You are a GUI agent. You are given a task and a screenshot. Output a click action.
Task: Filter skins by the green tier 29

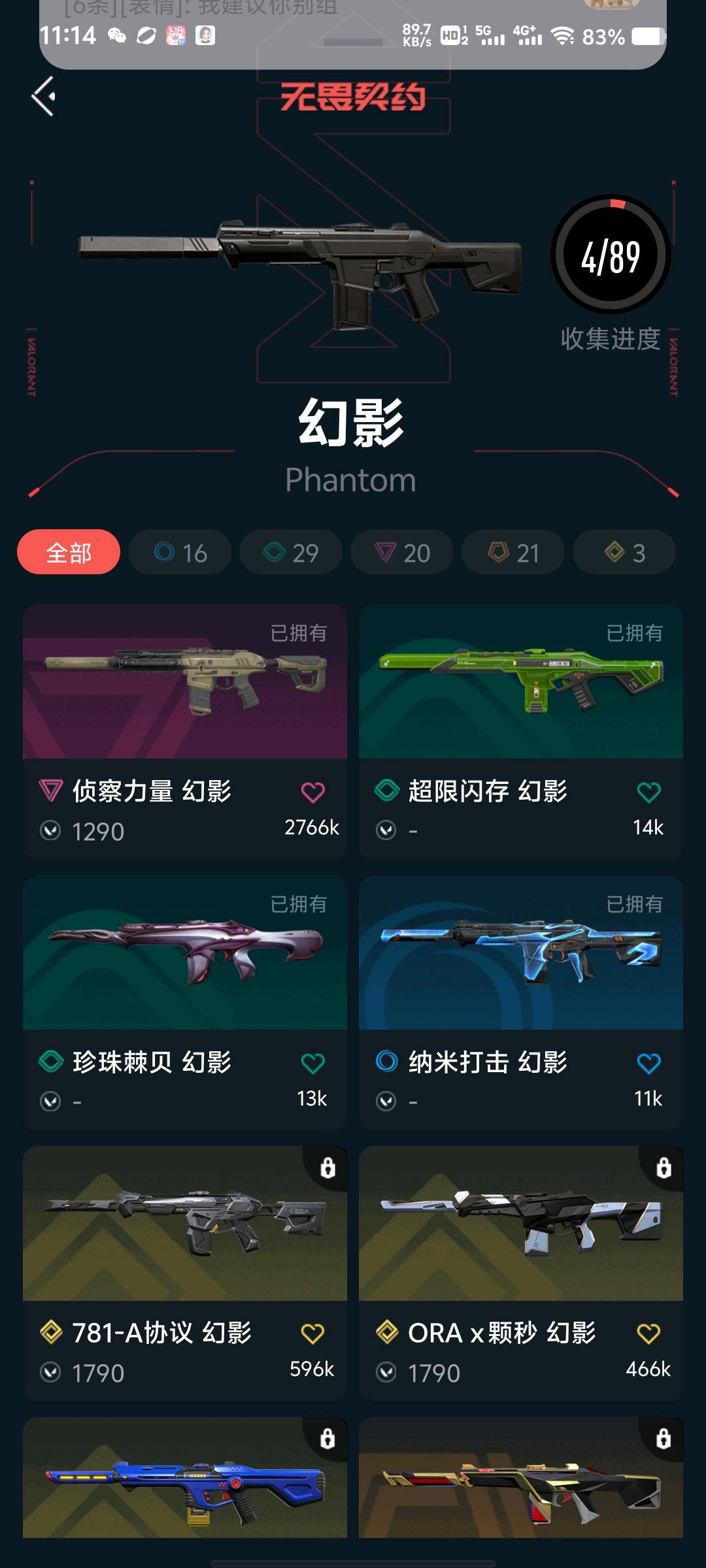(x=291, y=552)
